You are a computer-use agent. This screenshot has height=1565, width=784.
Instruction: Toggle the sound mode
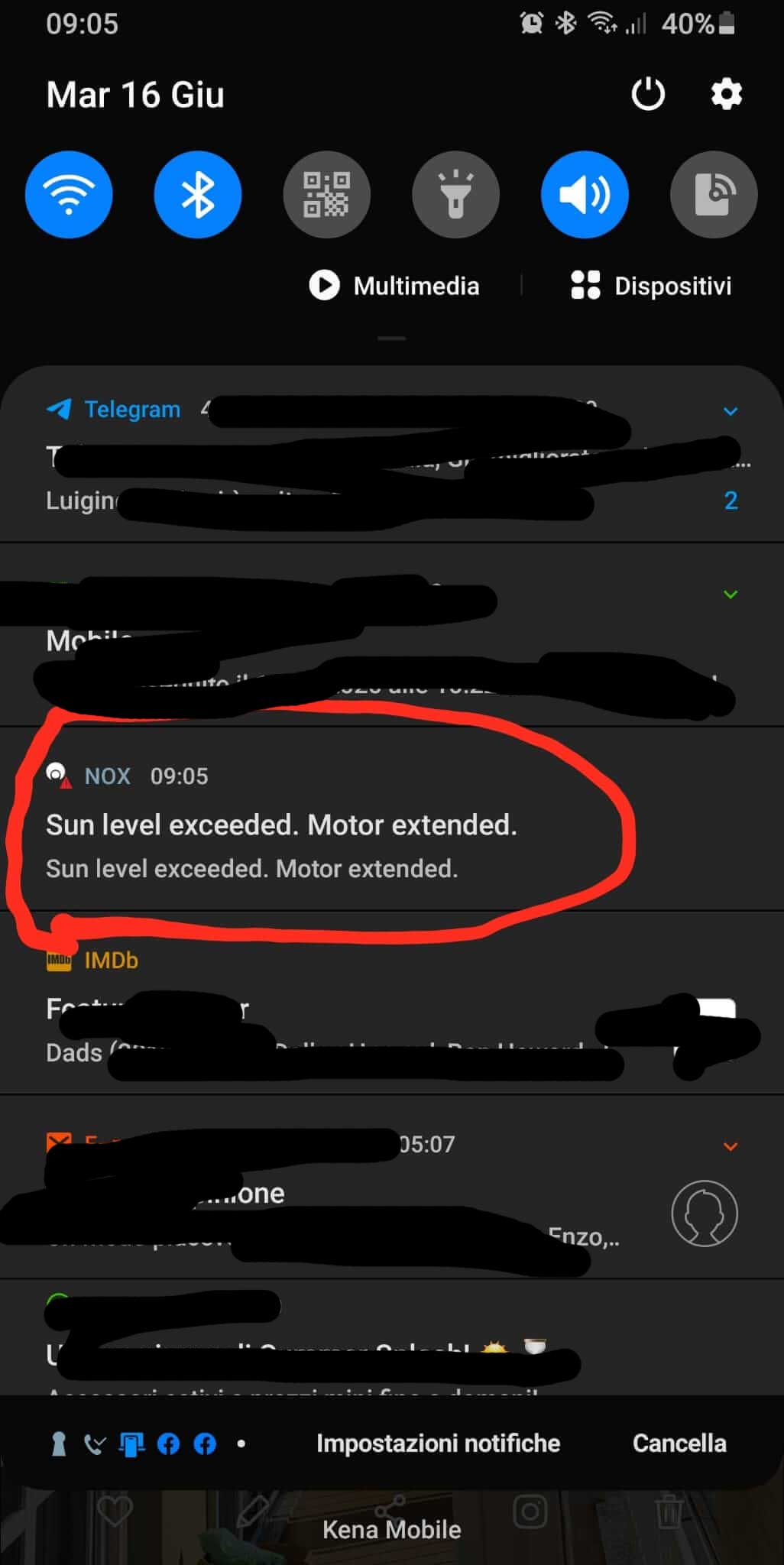pos(585,195)
